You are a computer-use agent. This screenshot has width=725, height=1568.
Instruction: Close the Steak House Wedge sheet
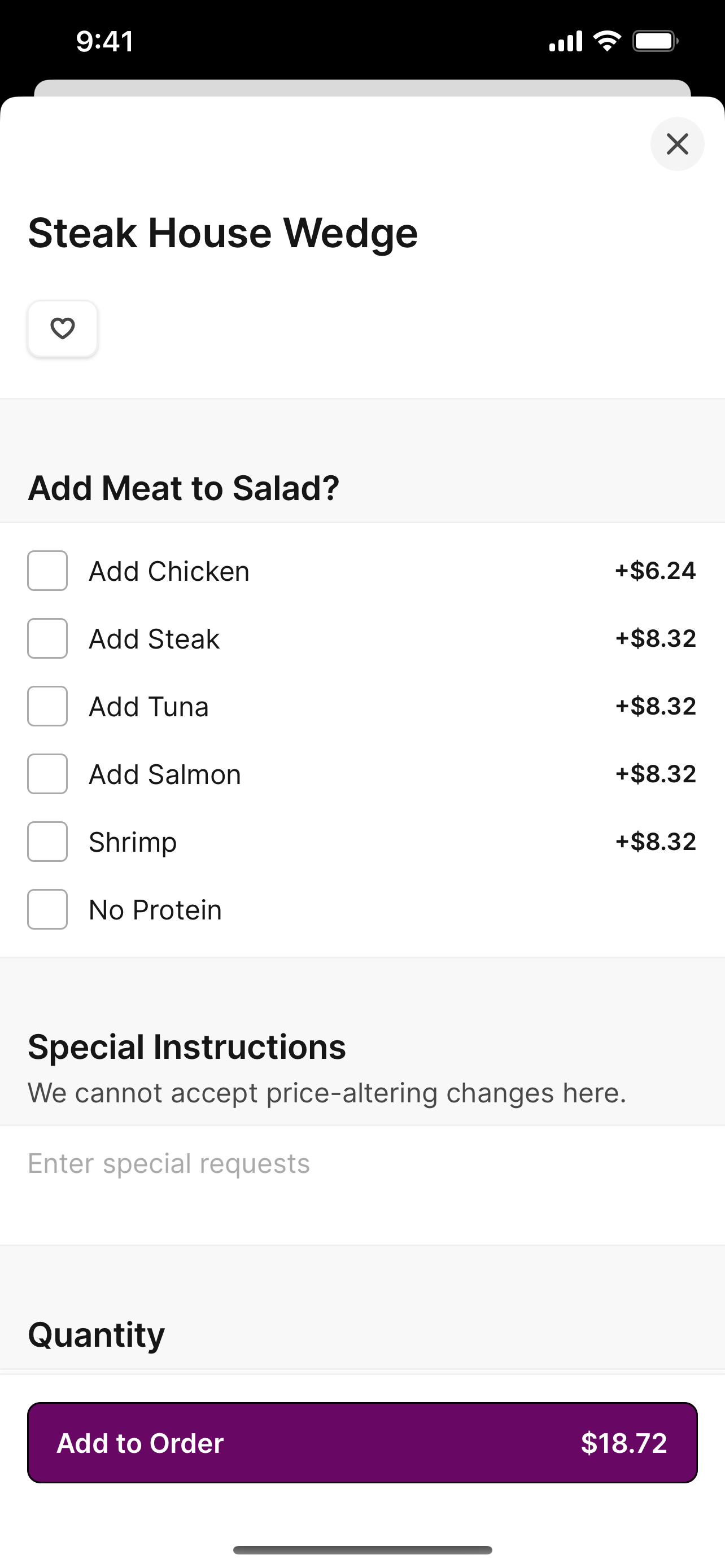(677, 144)
